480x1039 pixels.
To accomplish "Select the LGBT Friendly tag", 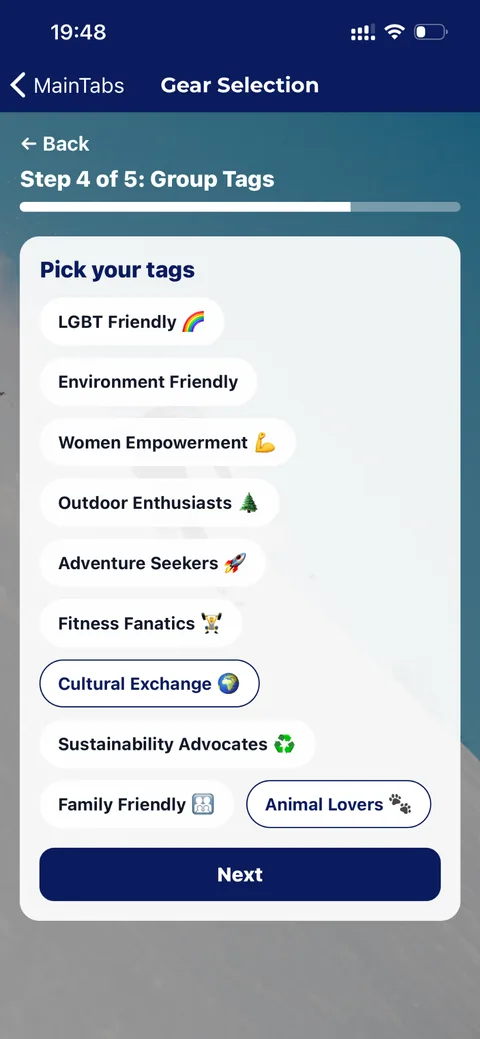I will click(132, 322).
